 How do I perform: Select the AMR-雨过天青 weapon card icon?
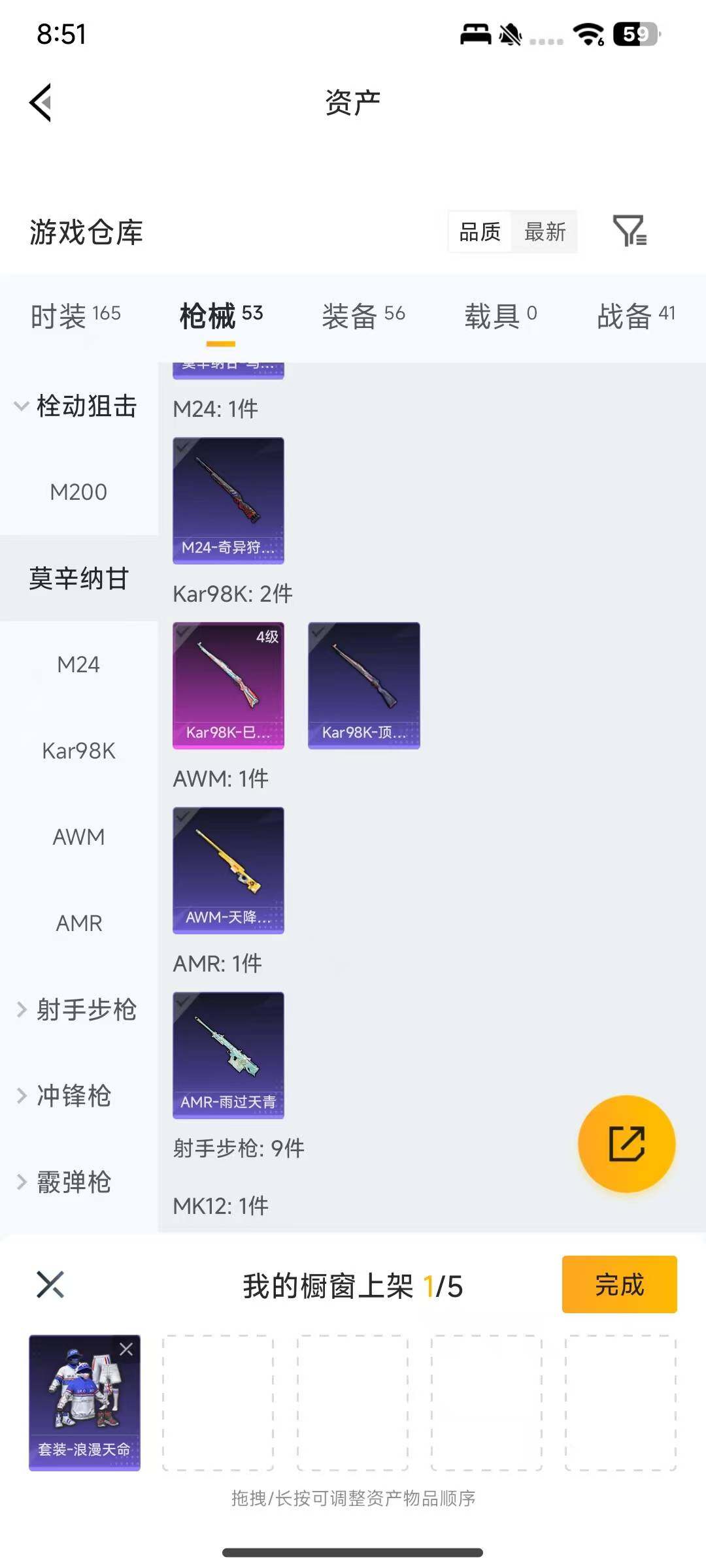point(228,1054)
